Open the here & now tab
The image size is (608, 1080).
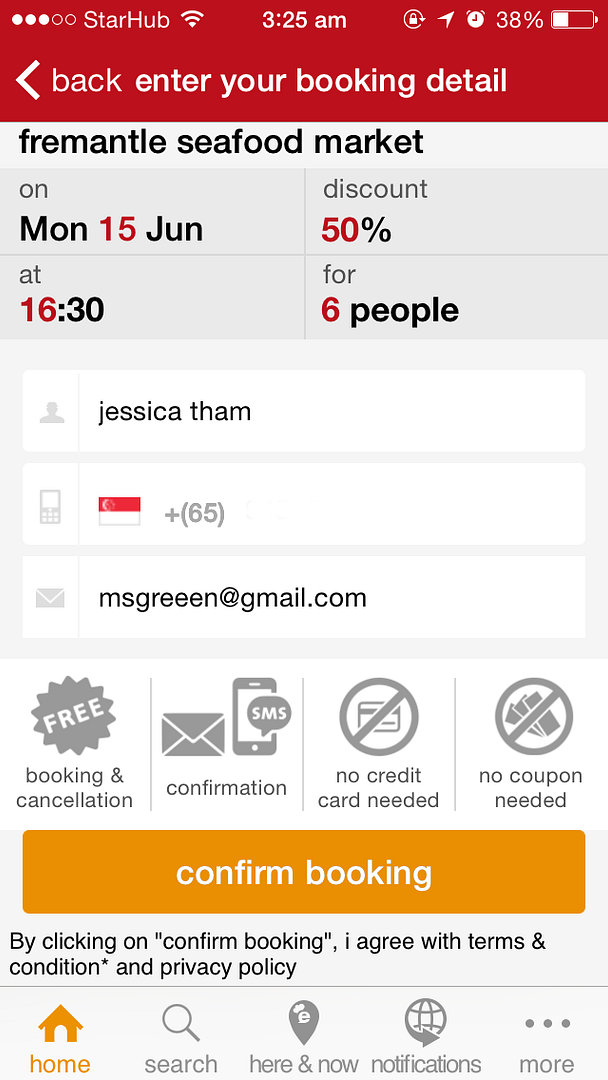coord(304,1039)
